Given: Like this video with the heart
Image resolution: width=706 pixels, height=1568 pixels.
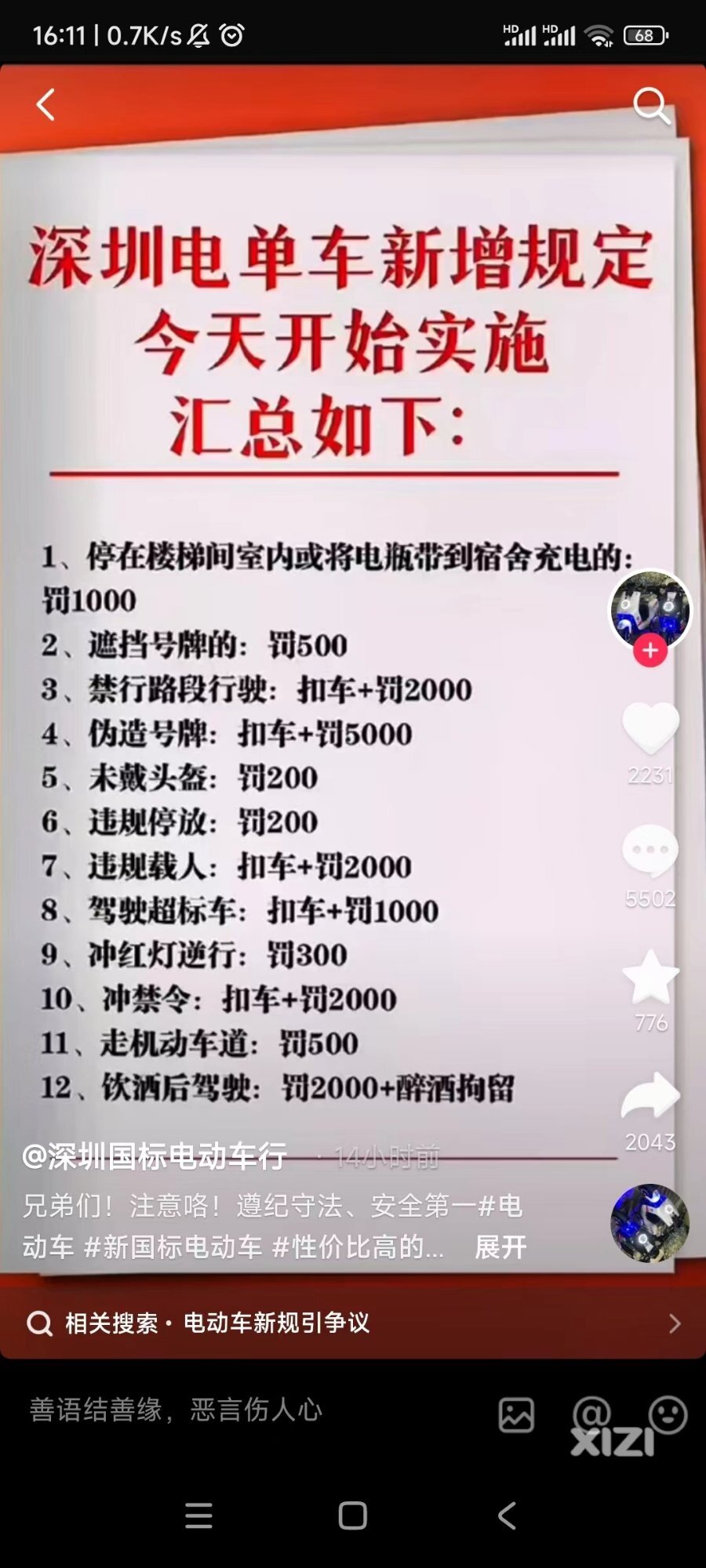Looking at the screenshot, I should point(650,727).
